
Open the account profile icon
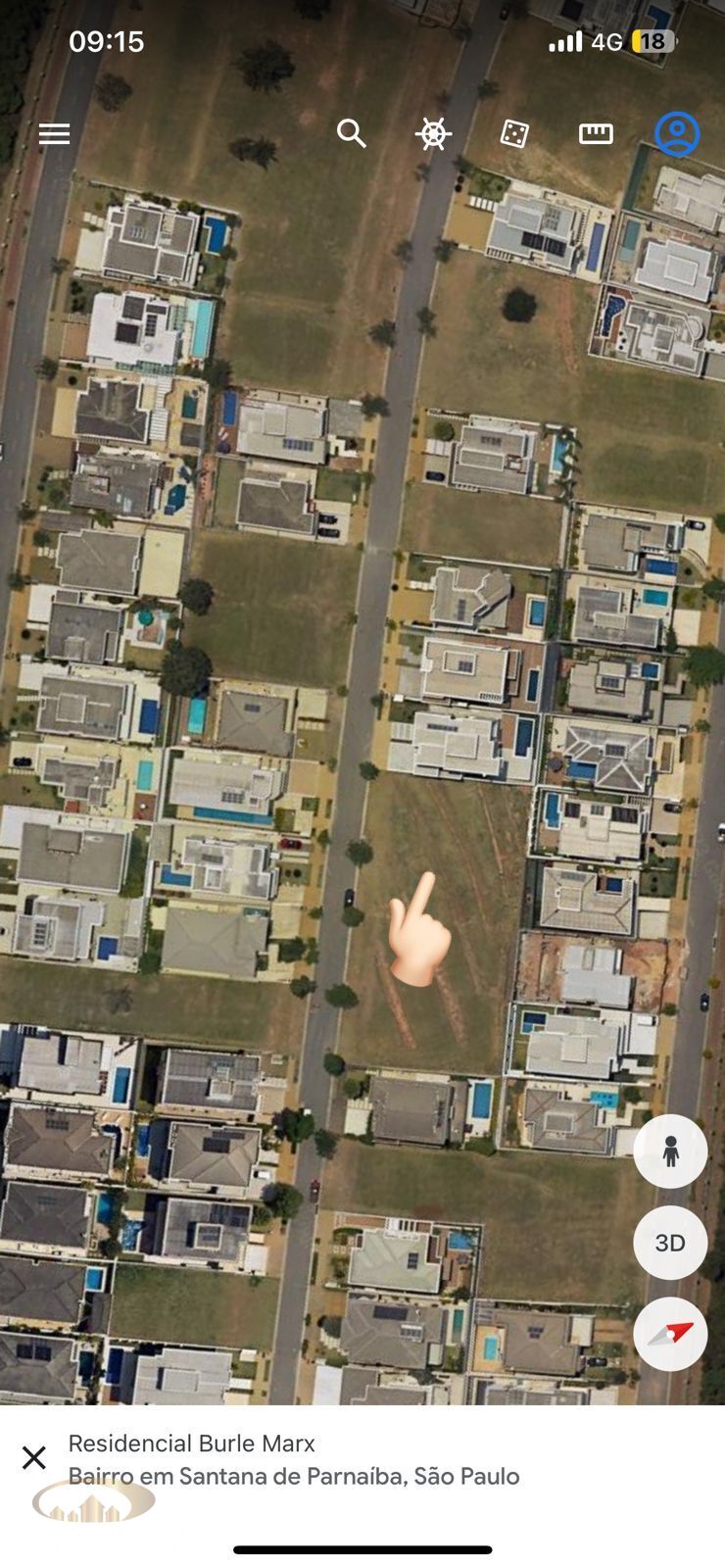point(677,134)
